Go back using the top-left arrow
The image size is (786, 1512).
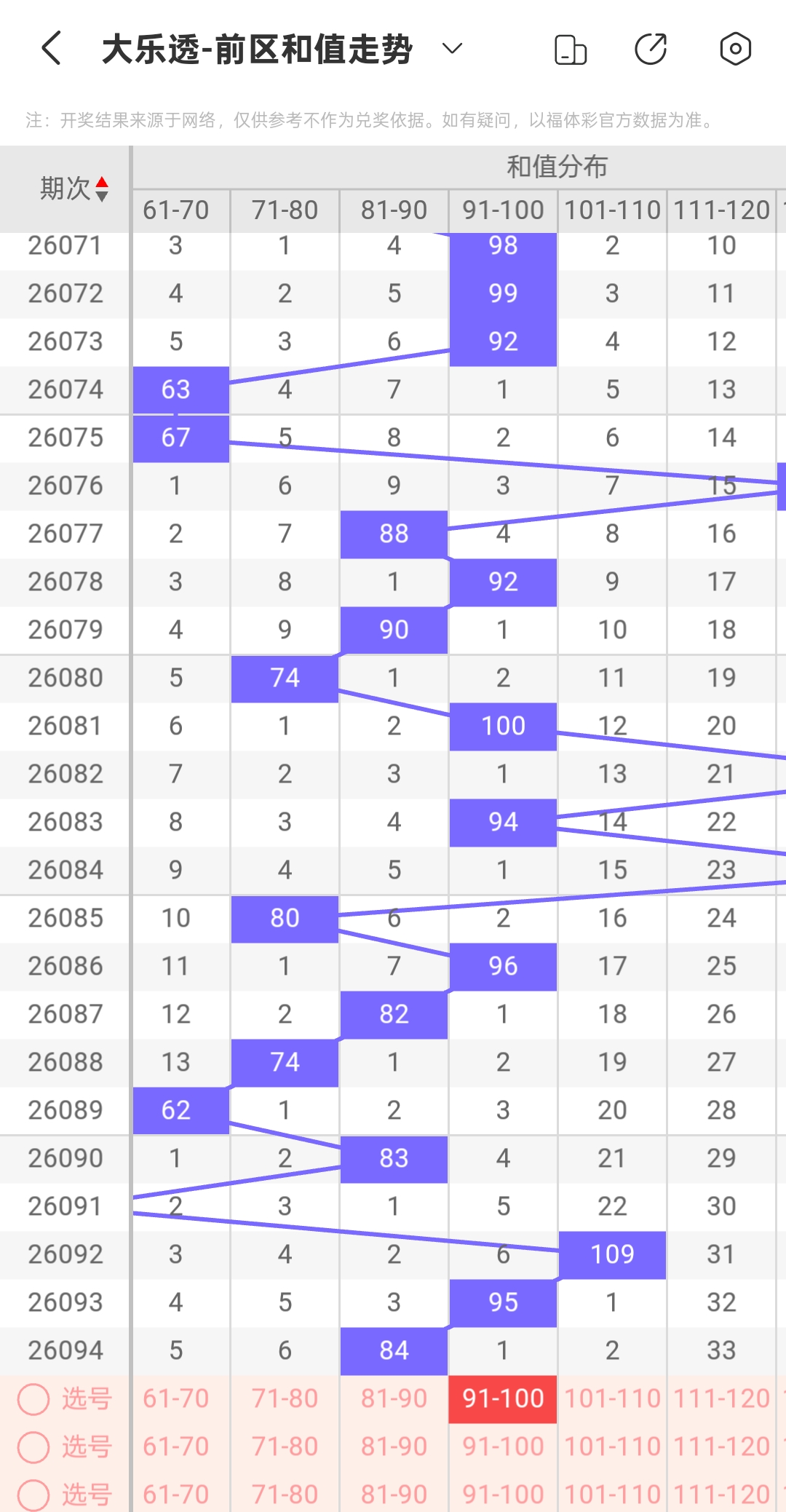(51, 49)
